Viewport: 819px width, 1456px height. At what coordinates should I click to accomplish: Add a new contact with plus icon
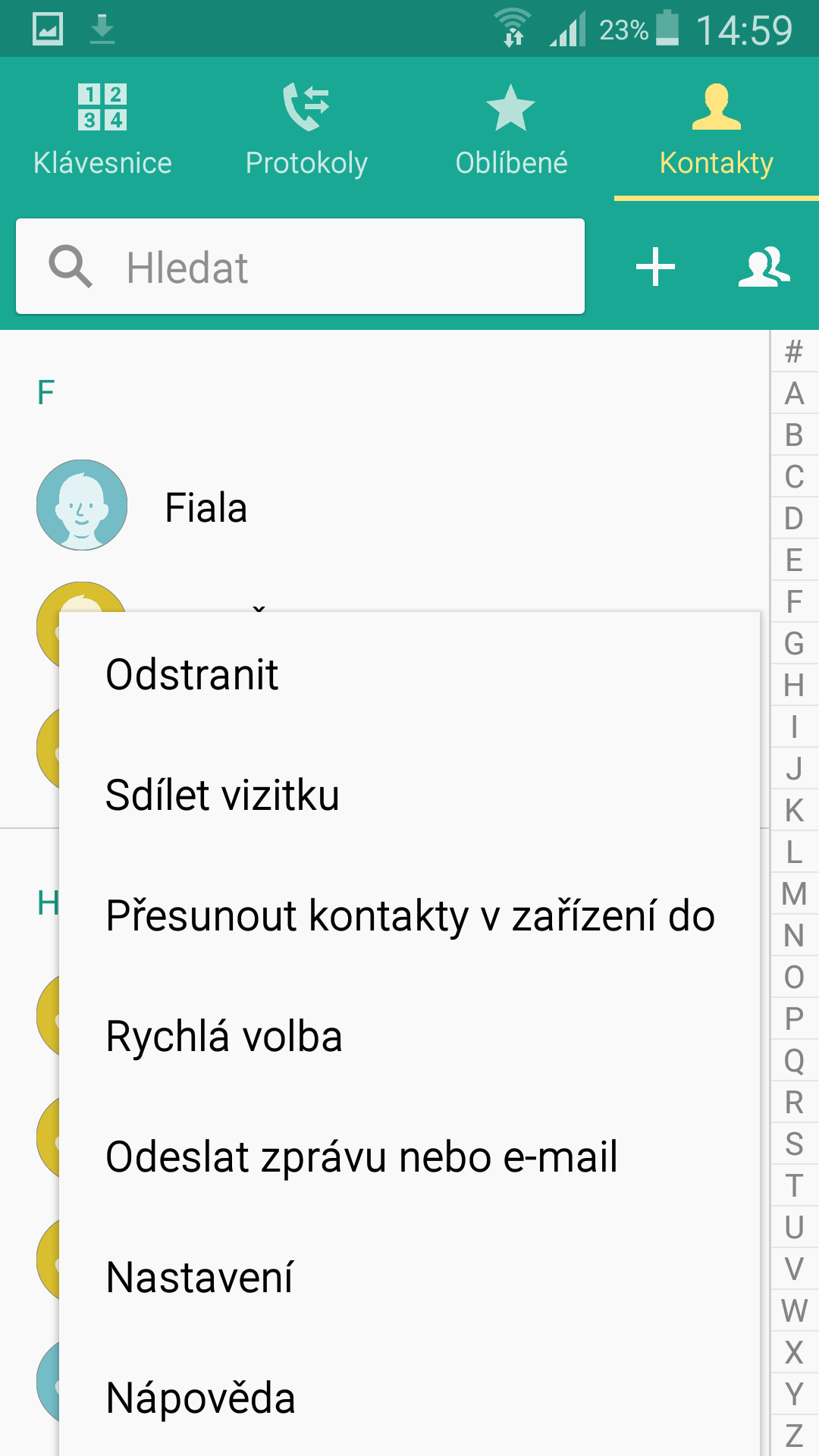coord(655,267)
